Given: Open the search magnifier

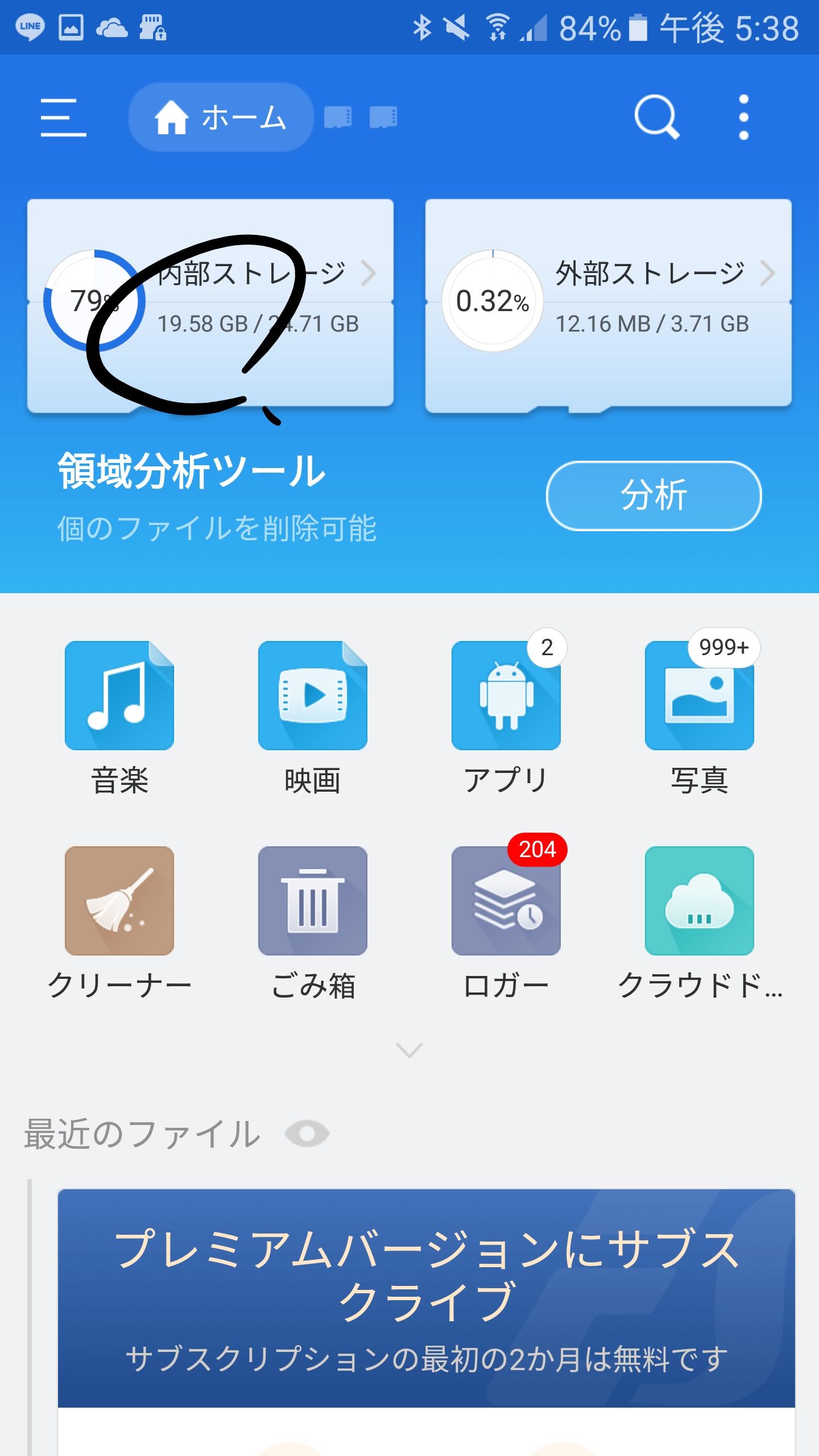Looking at the screenshot, I should coord(657,118).
